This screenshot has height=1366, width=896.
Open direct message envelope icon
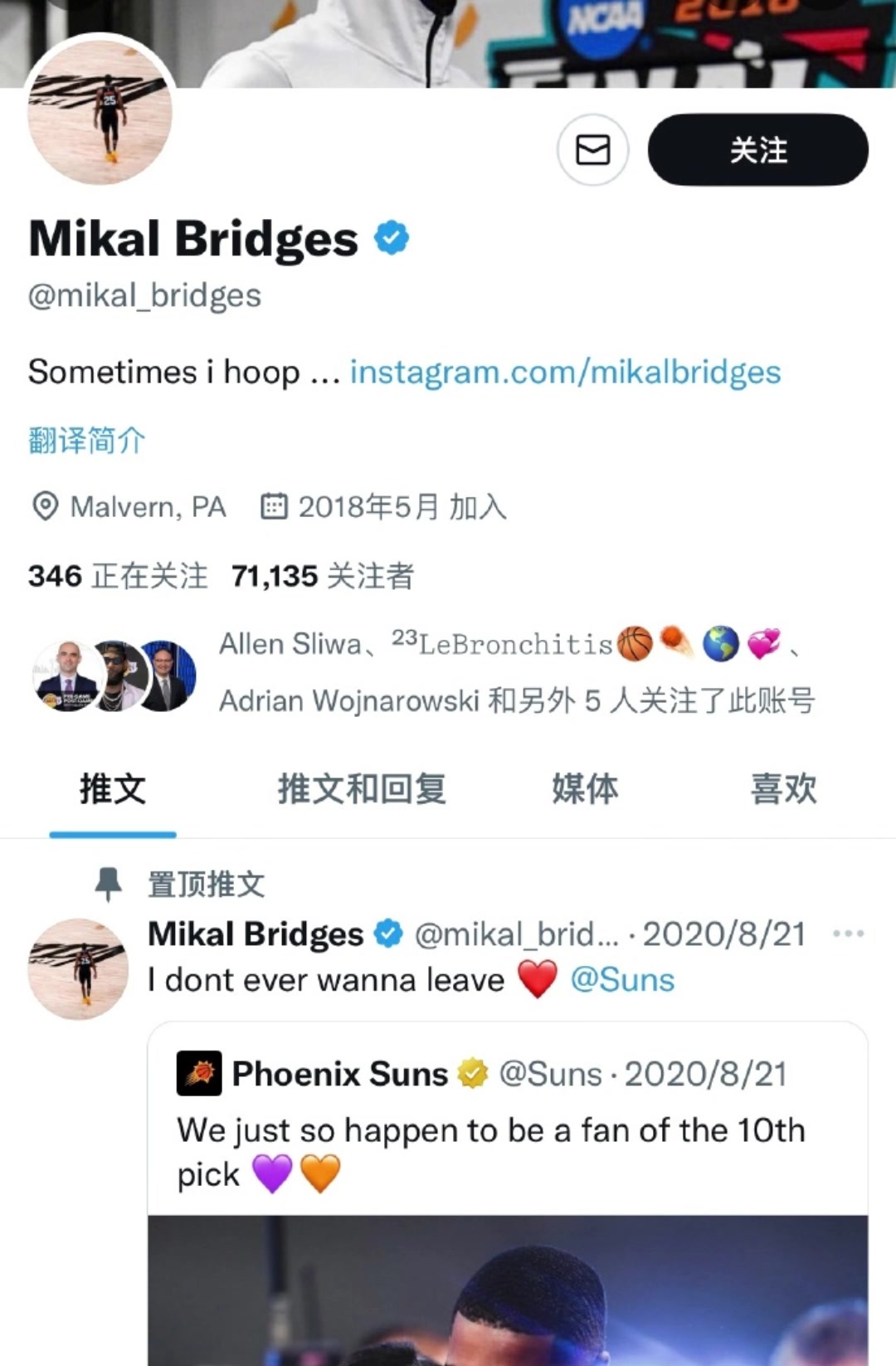(x=592, y=150)
